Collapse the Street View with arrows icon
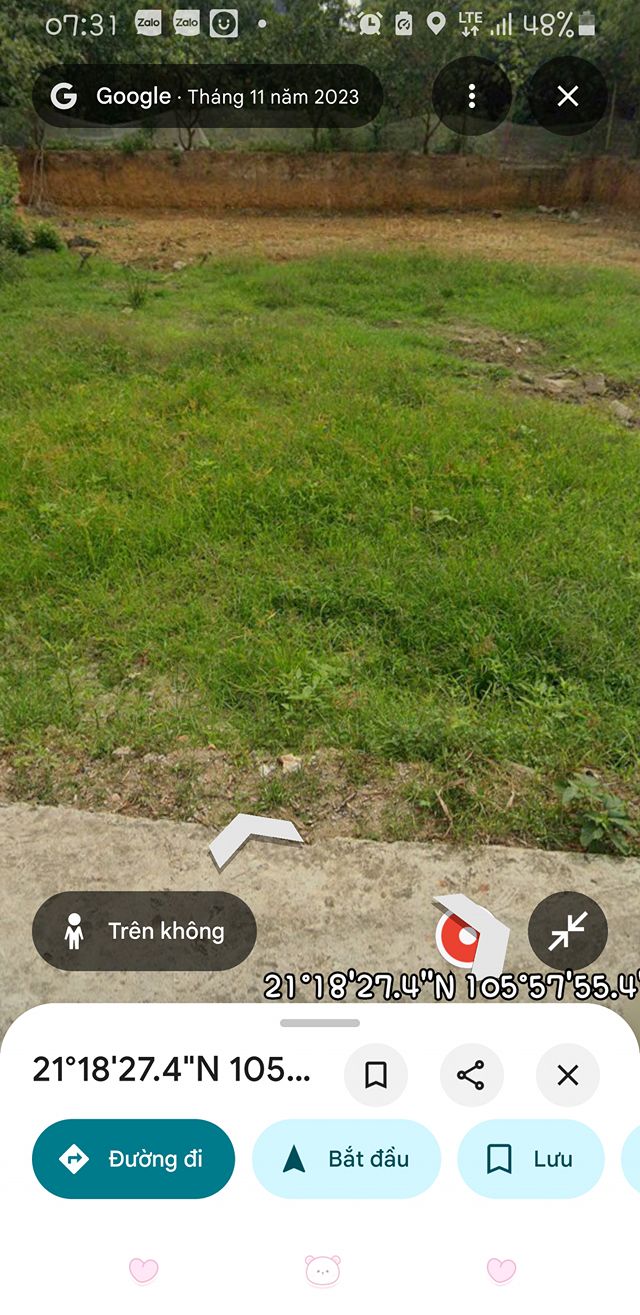640x1315 pixels. (x=568, y=931)
